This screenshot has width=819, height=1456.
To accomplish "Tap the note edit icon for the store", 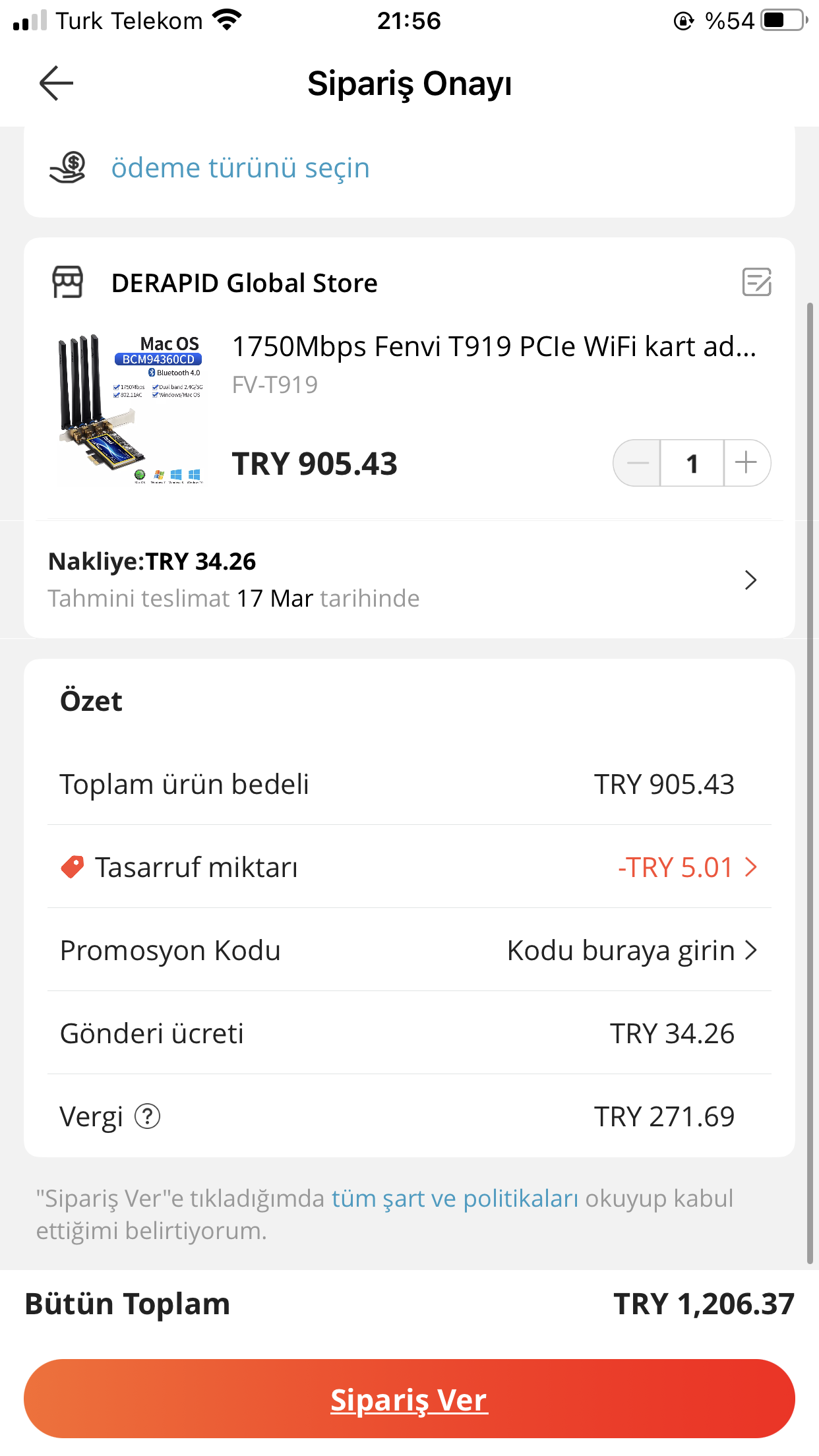I will tap(756, 282).
